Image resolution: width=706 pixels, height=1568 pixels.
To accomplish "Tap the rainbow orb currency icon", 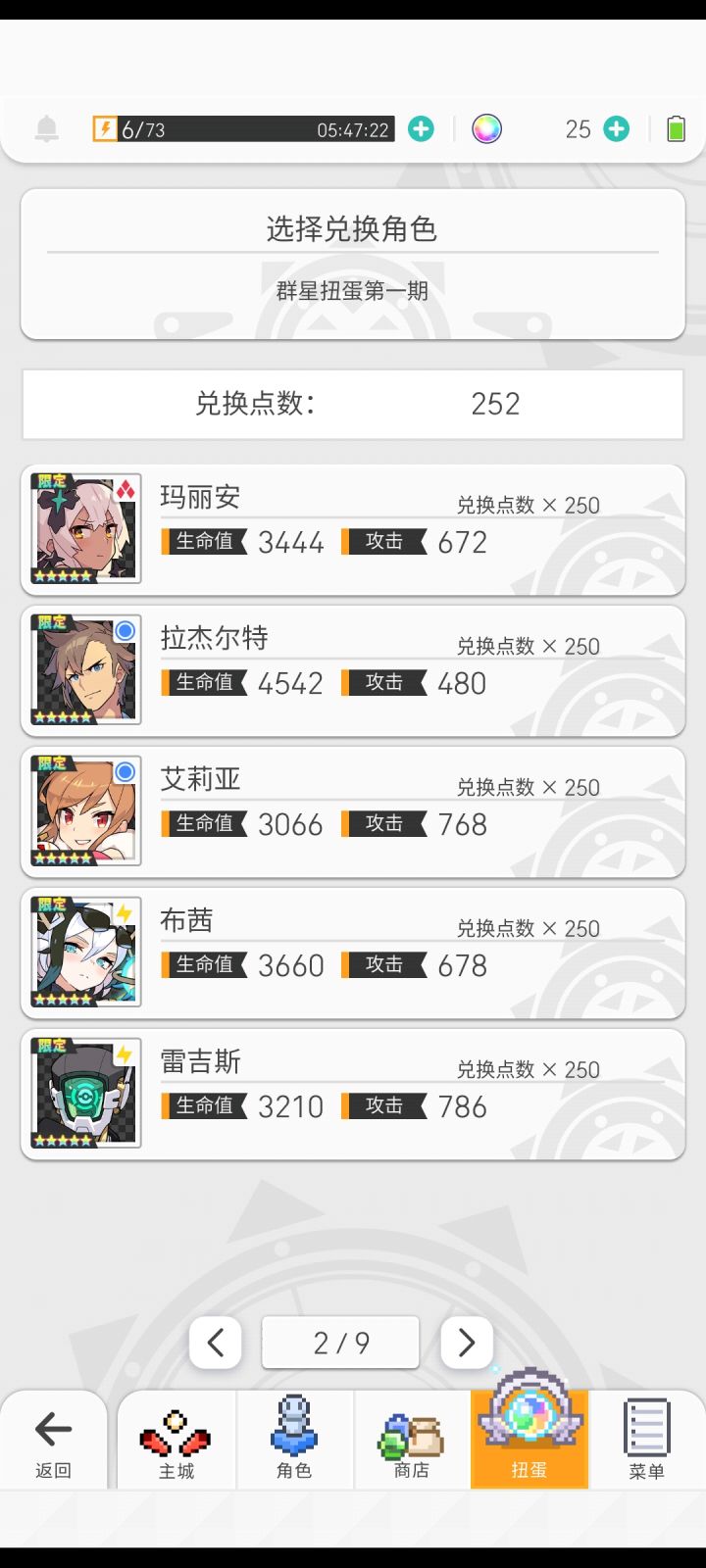I will pyautogui.click(x=487, y=128).
